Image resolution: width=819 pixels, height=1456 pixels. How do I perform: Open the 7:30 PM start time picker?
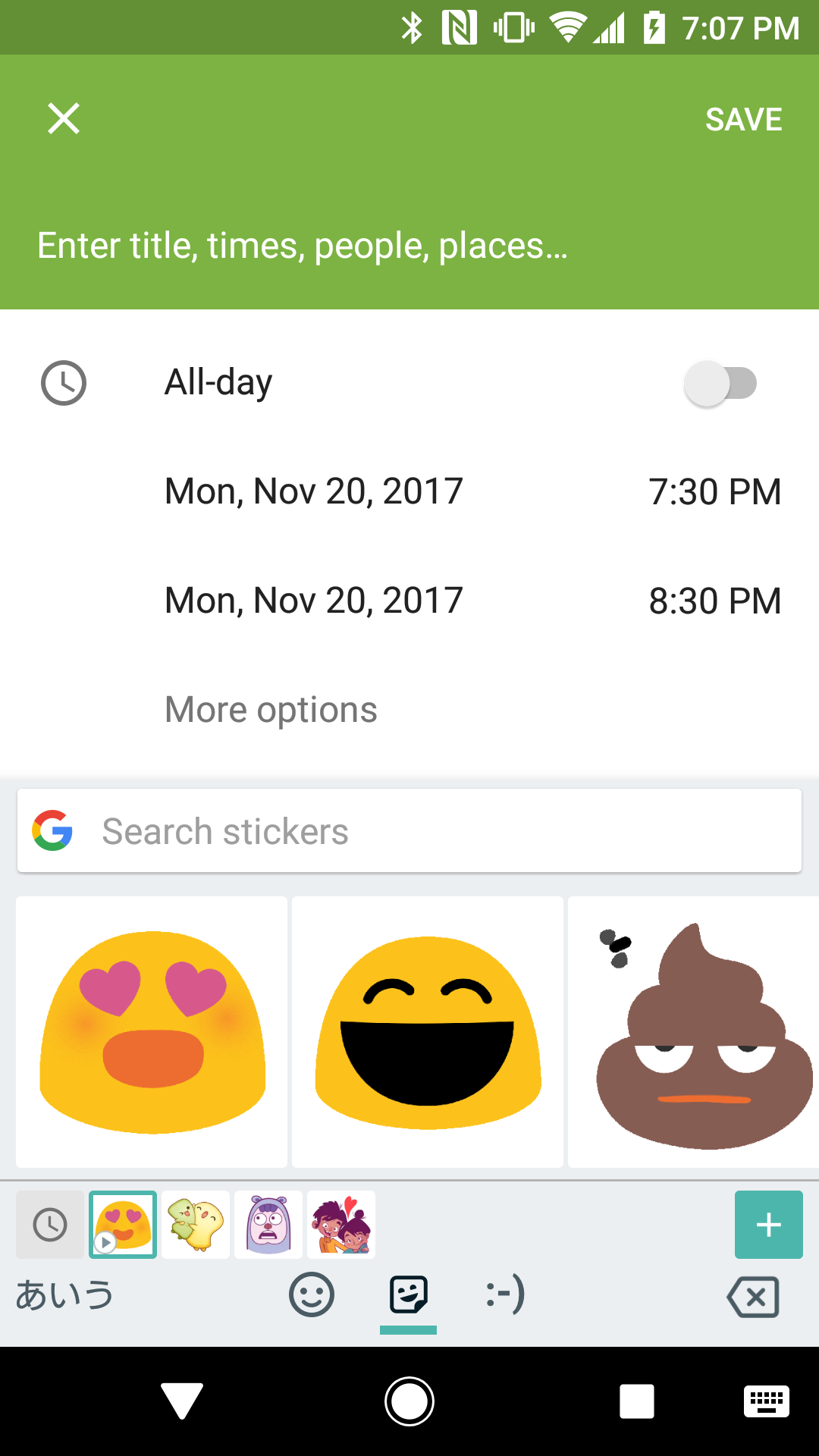(716, 491)
